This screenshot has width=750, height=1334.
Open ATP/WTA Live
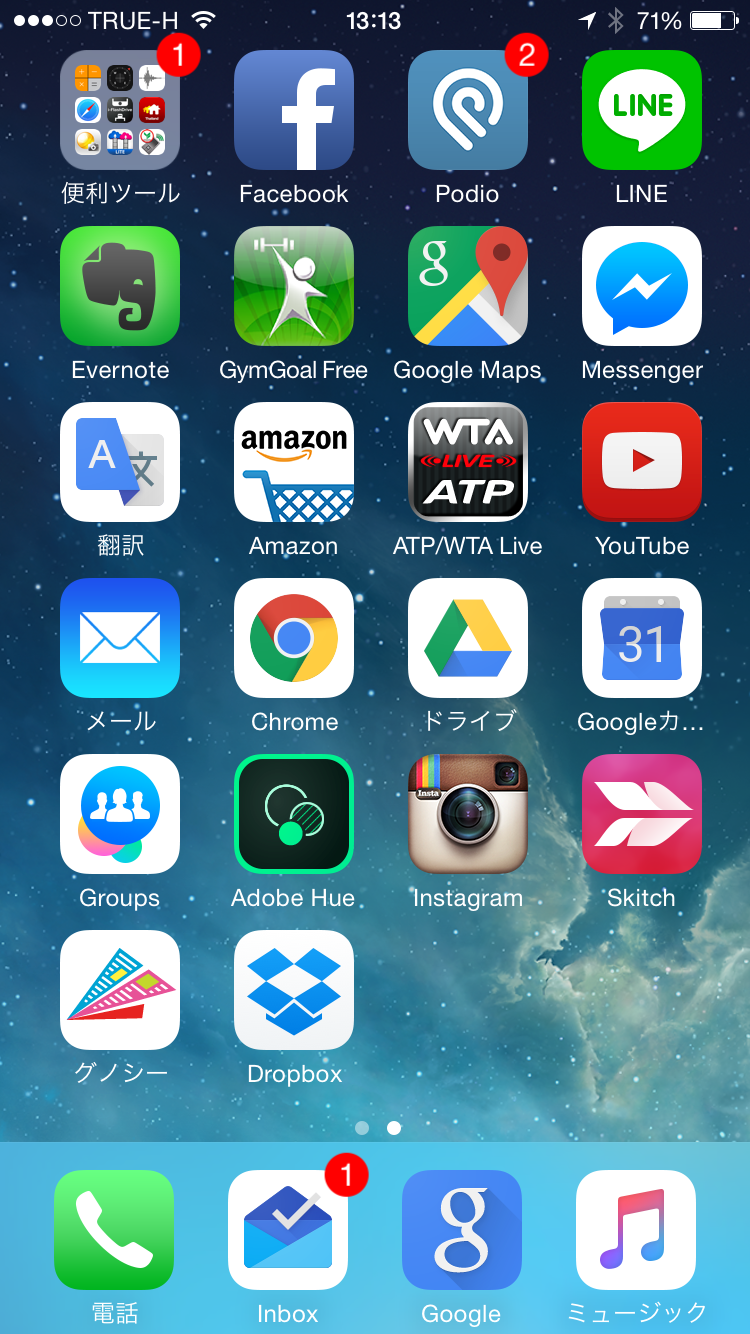[468, 462]
